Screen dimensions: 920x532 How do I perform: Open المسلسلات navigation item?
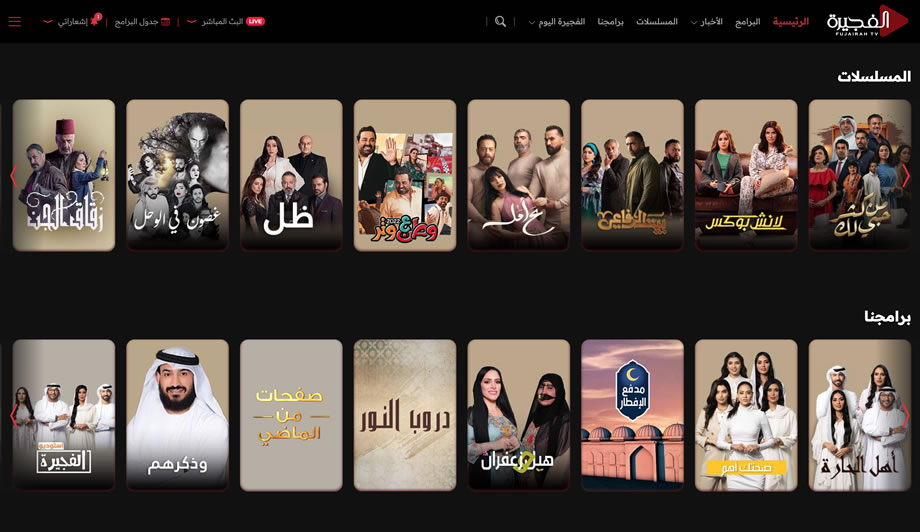(x=657, y=21)
